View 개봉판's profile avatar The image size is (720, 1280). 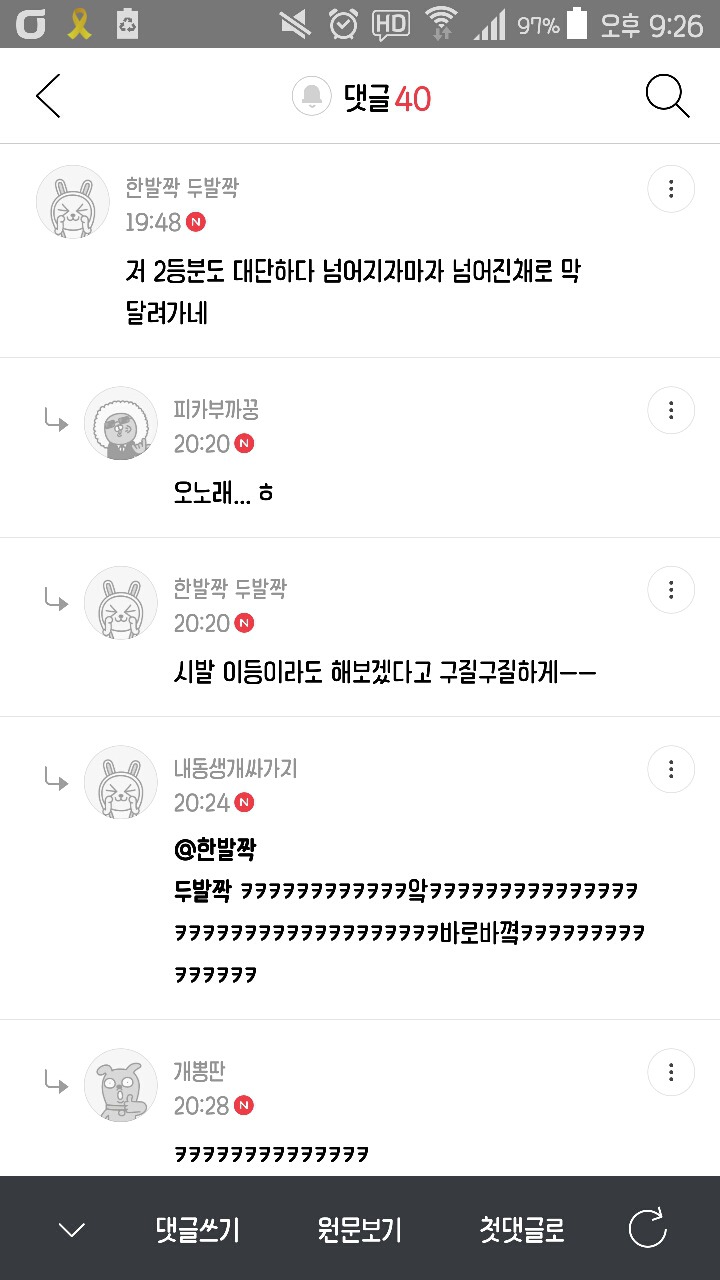tap(121, 1085)
